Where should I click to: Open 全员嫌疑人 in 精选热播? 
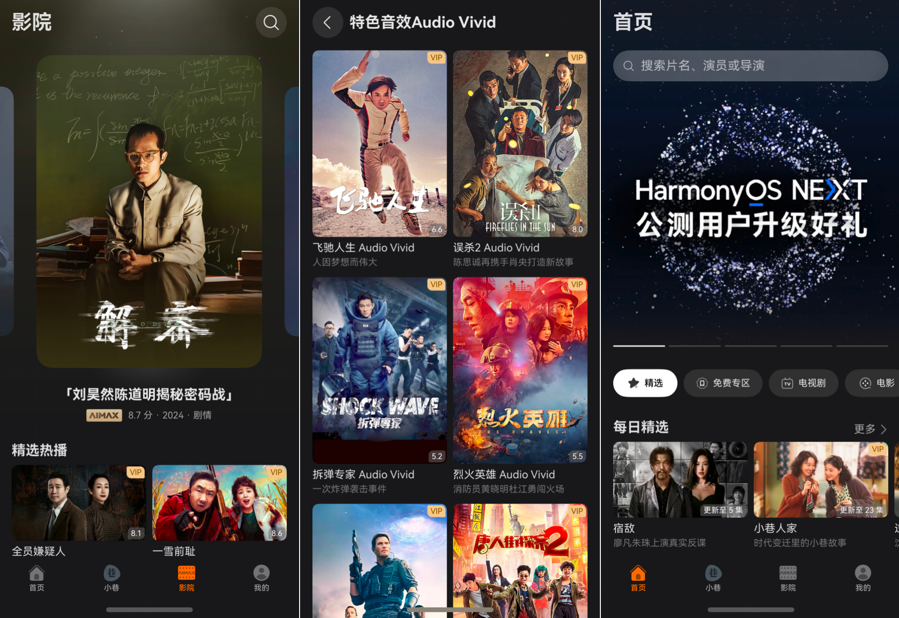(78, 503)
